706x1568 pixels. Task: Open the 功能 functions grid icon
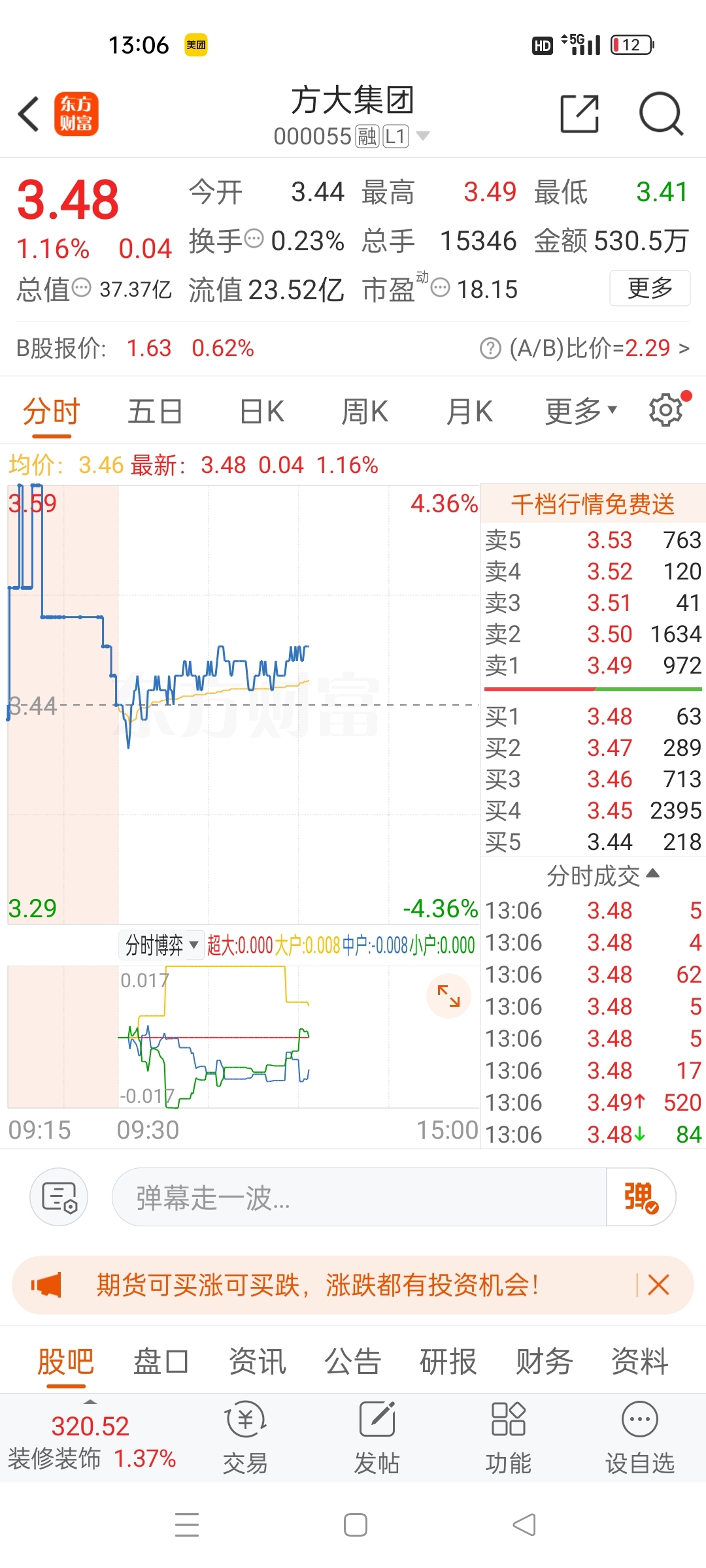(x=509, y=1437)
